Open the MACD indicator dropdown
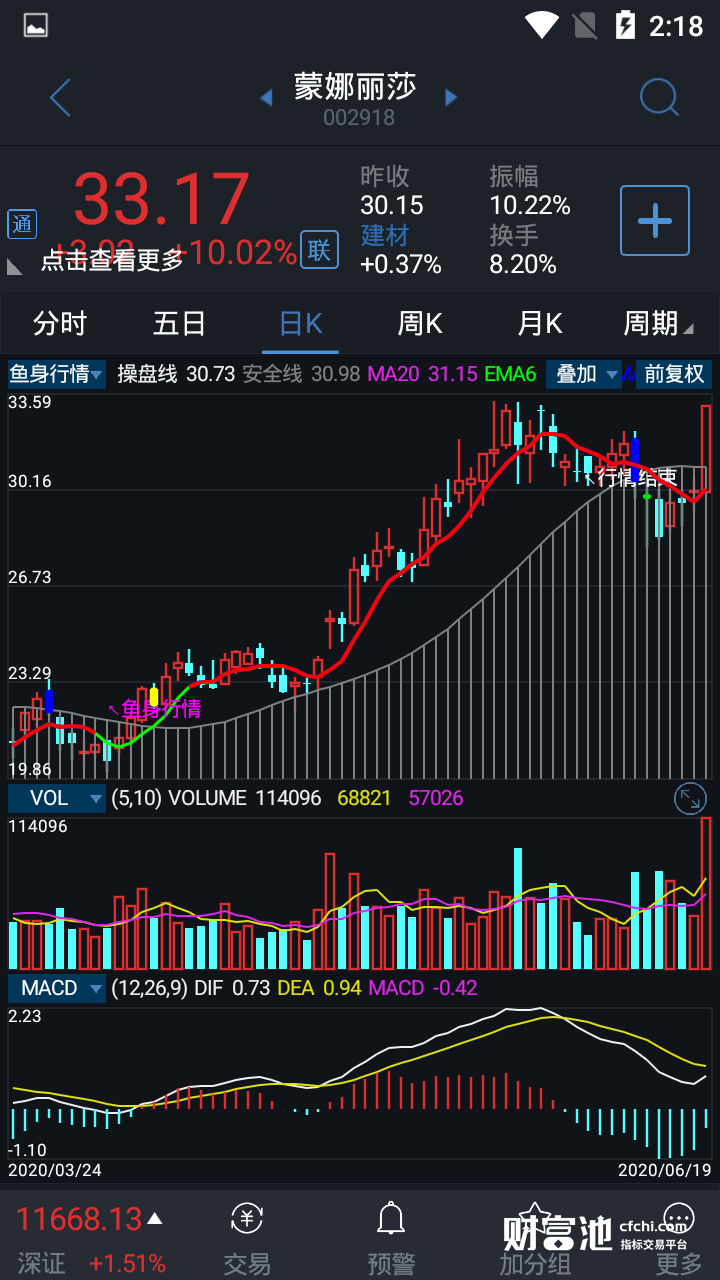Image resolution: width=720 pixels, height=1280 pixels. [57, 988]
